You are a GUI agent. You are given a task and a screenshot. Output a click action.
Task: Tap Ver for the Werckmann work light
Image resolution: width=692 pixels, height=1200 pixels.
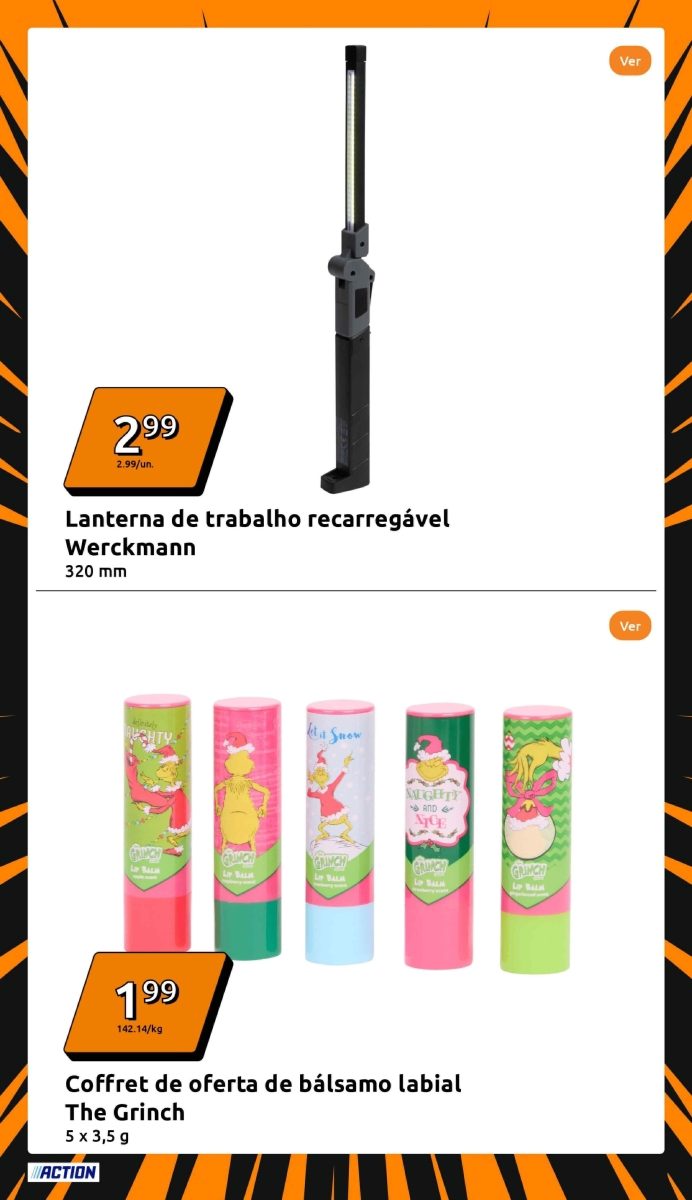coord(629,61)
